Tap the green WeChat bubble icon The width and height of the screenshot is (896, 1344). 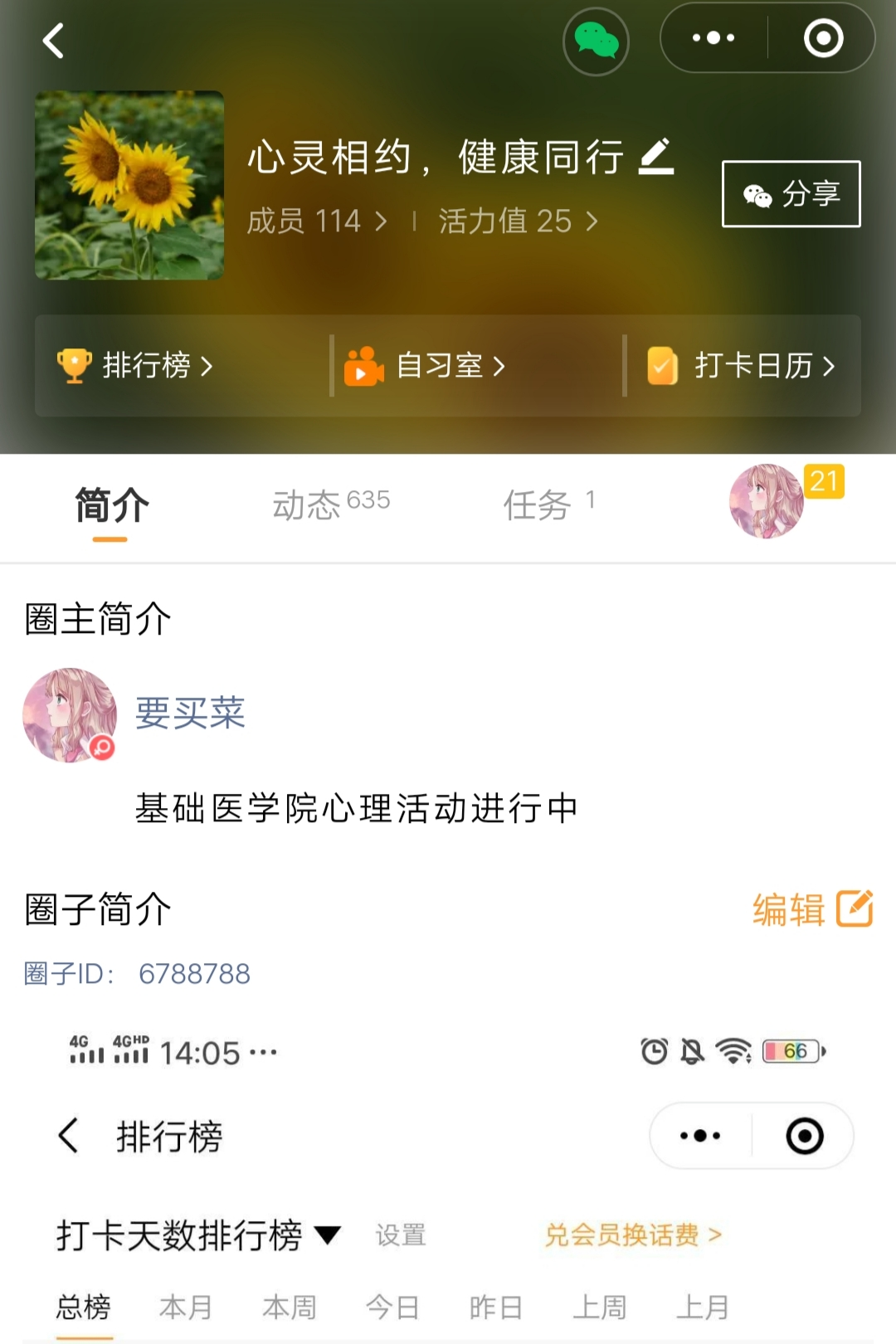click(596, 41)
